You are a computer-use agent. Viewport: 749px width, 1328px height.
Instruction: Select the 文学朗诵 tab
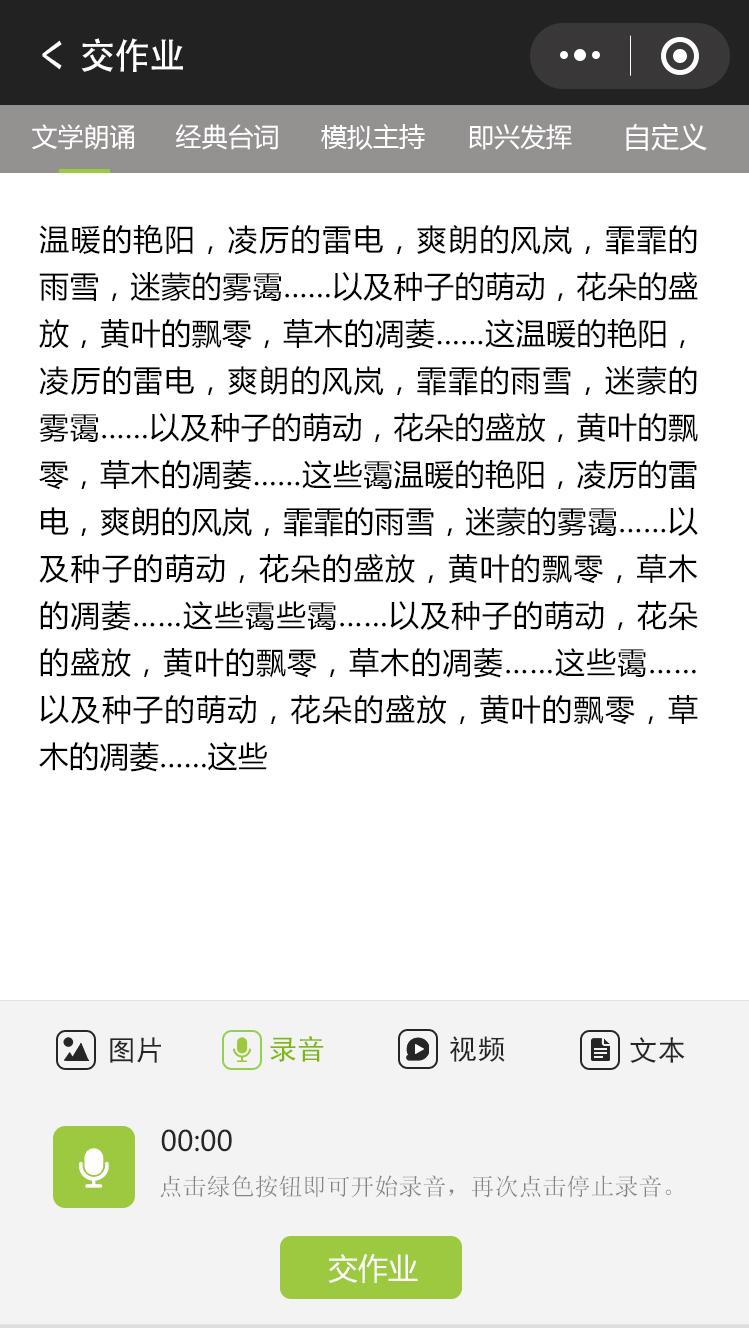click(x=83, y=138)
